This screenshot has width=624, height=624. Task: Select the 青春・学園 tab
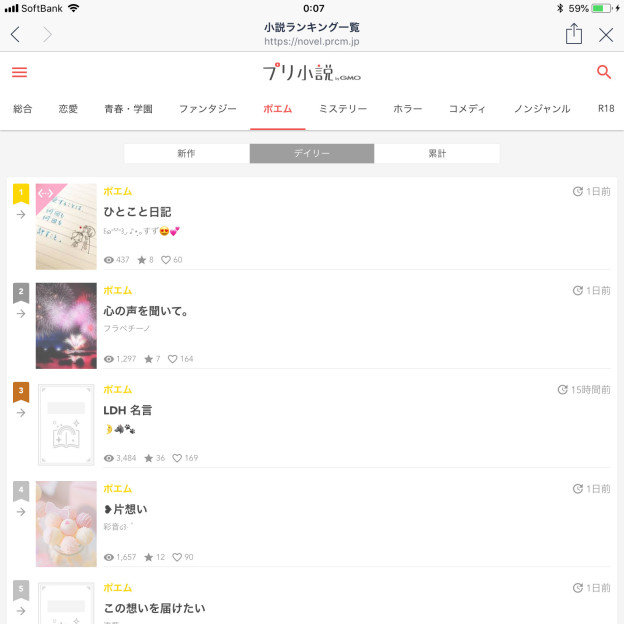click(128, 109)
